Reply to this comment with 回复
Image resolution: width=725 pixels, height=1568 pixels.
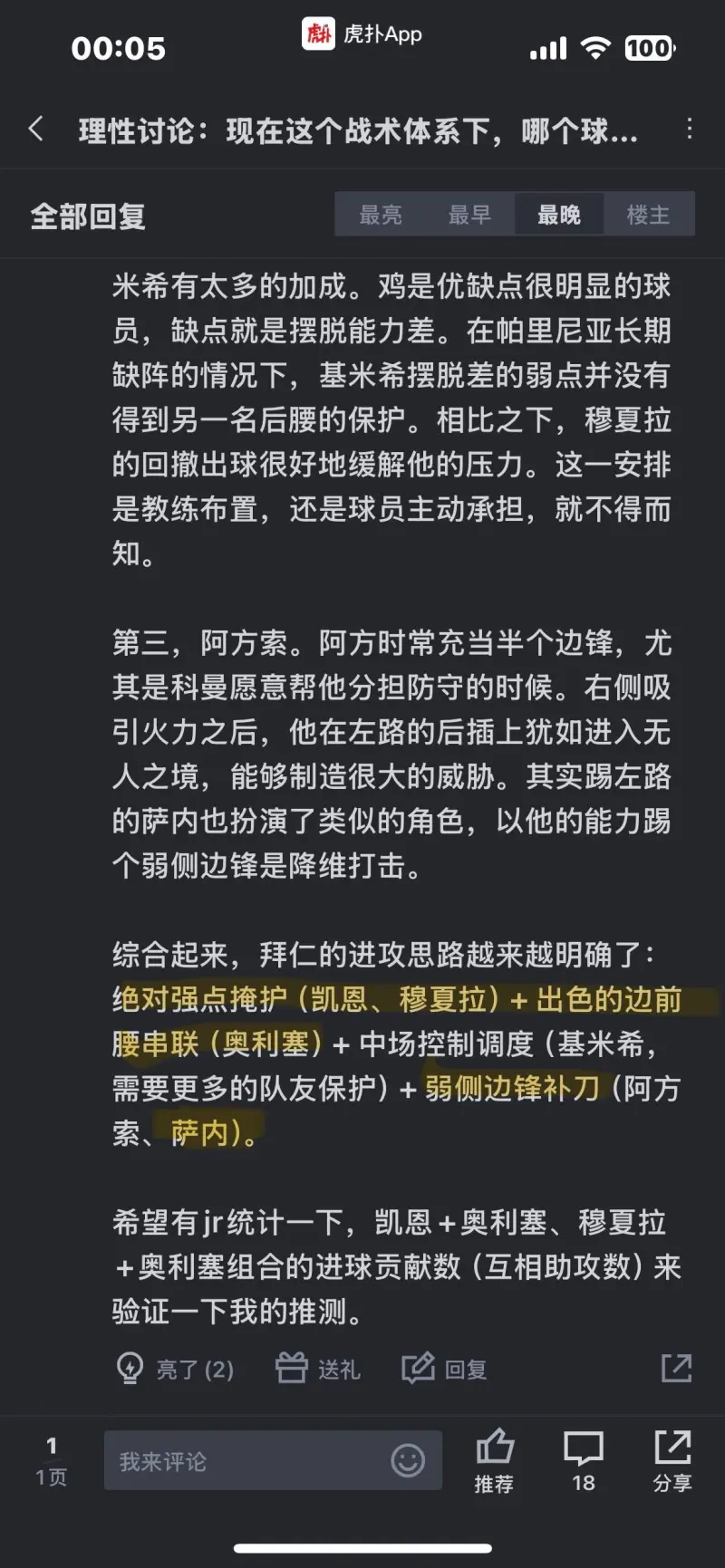coord(445,1369)
